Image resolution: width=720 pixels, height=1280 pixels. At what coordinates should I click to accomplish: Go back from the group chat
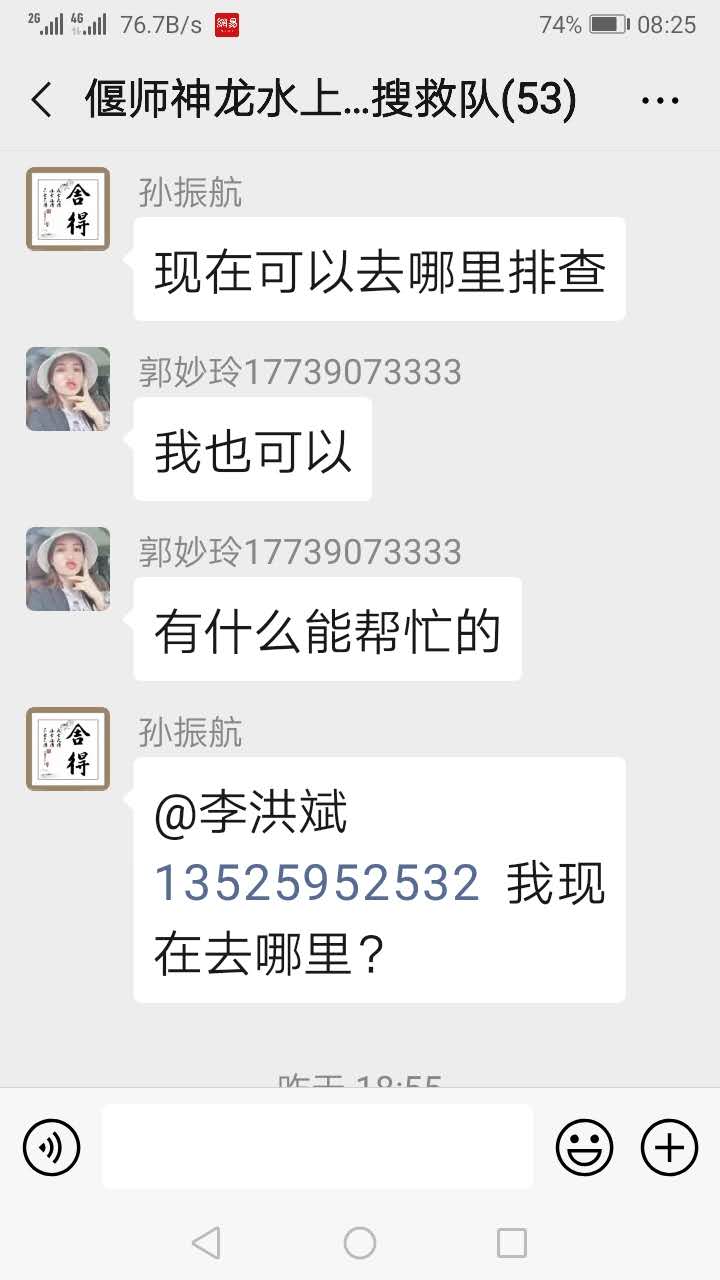[42, 101]
